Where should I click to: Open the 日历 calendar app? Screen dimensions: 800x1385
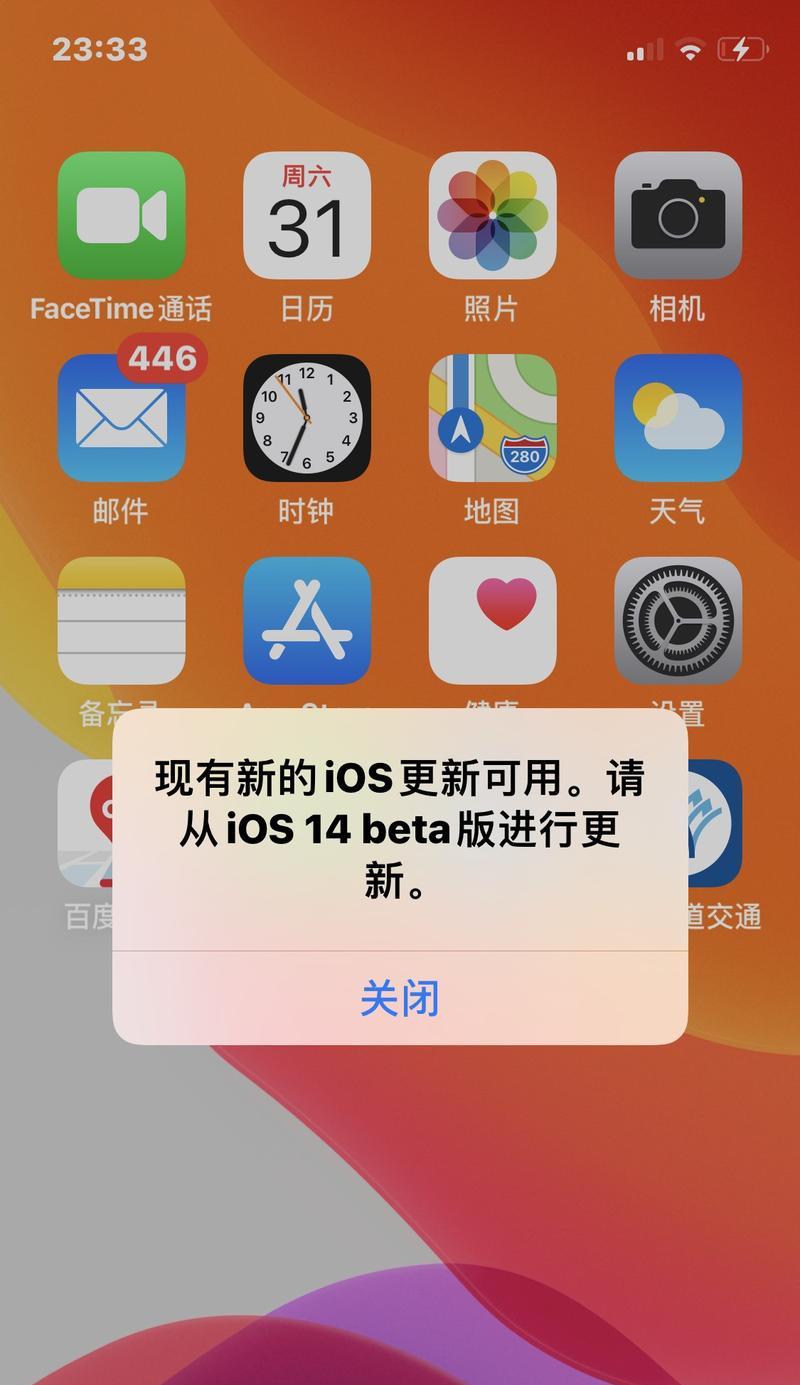[x=306, y=215]
